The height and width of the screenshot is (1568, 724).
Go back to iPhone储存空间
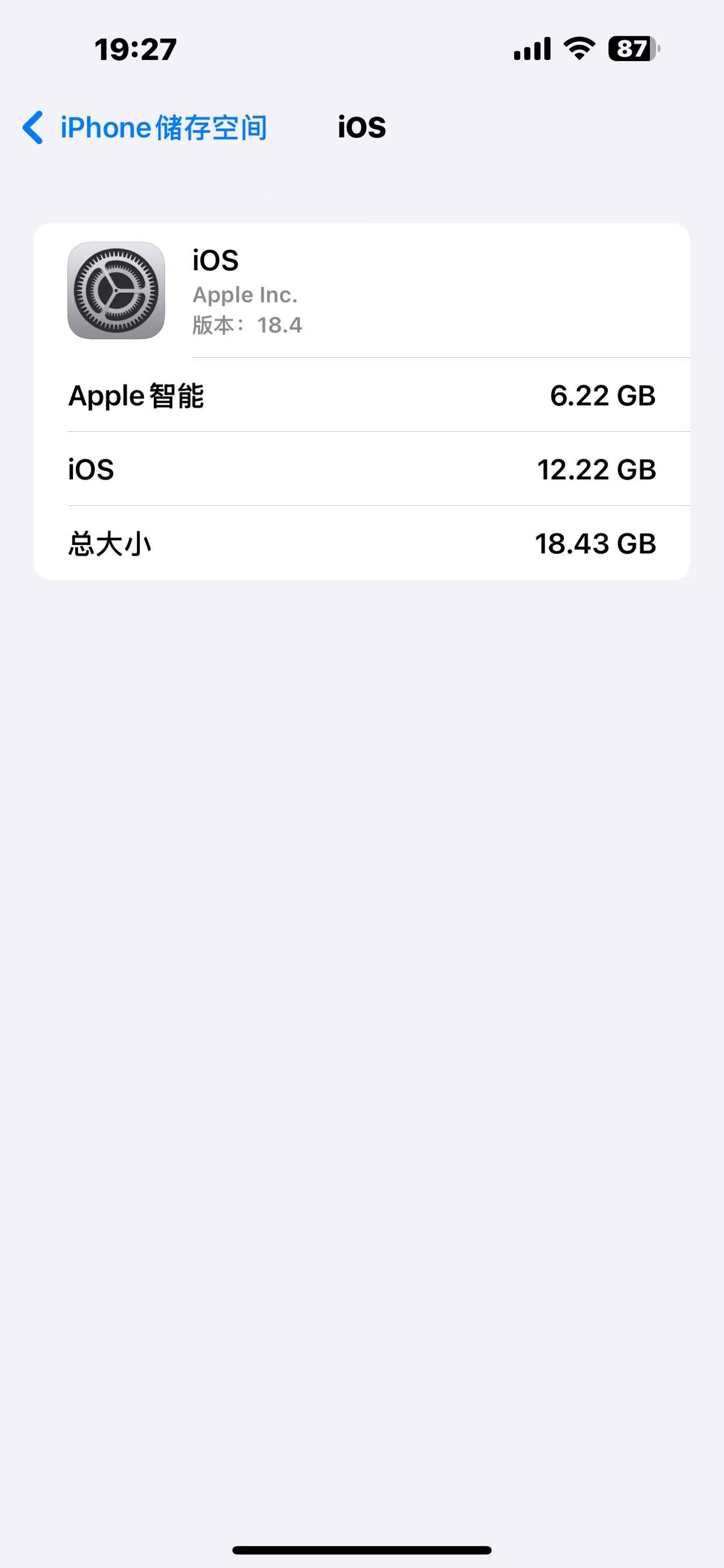[144, 128]
